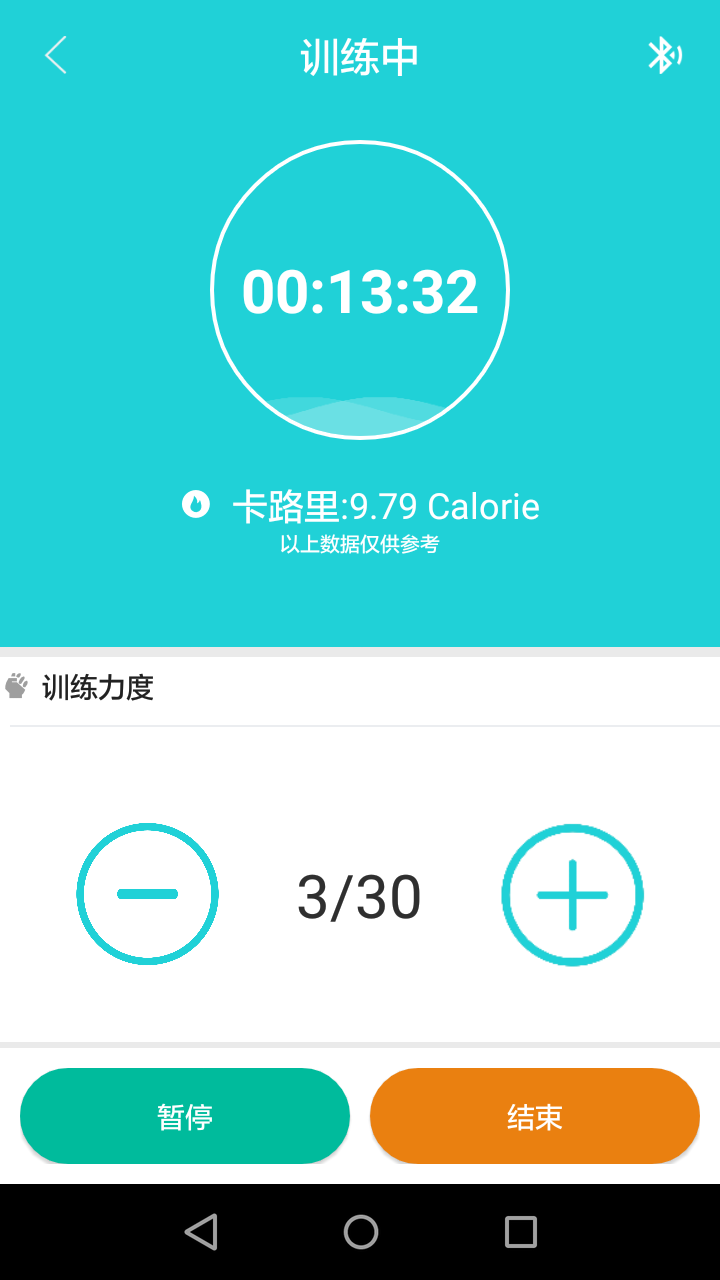Increase training intensity with the plus button
Image resolution: width=720 pixels, height=1280 pixels.
572,894
